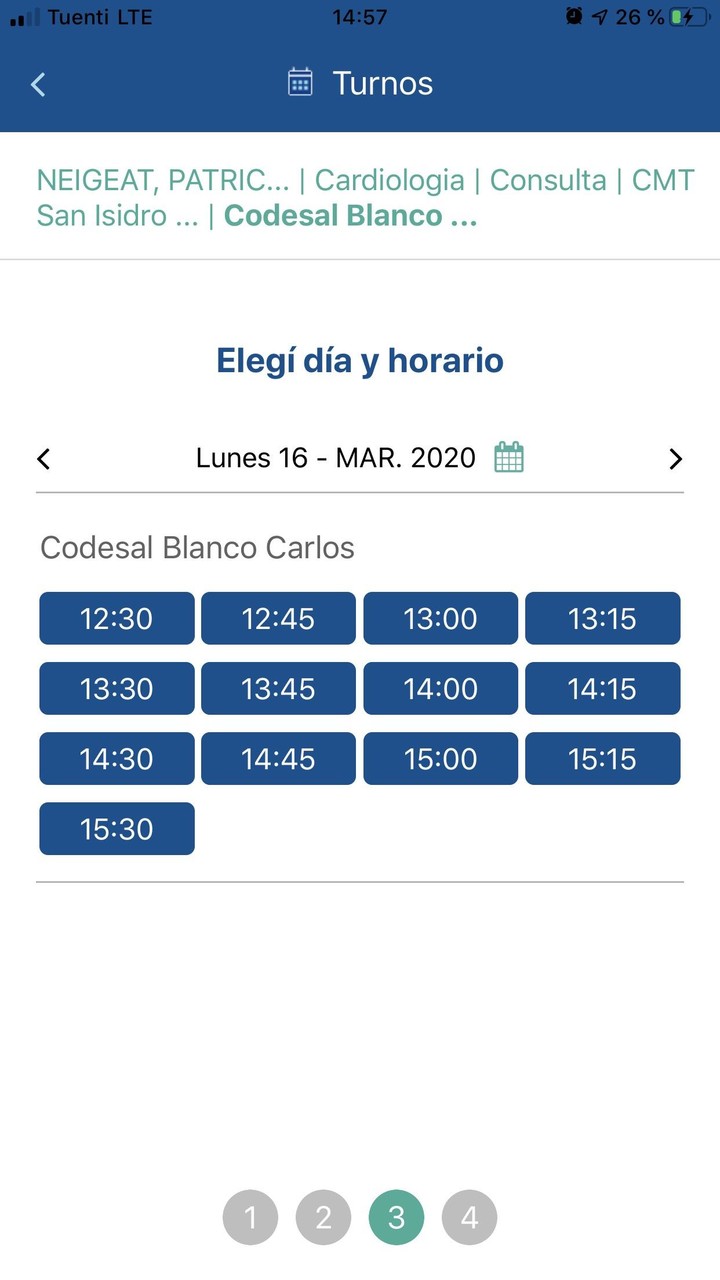Select the 12:30 time slot
The height and width of the screenshot is (1280, 720).
tap(116, 618)
